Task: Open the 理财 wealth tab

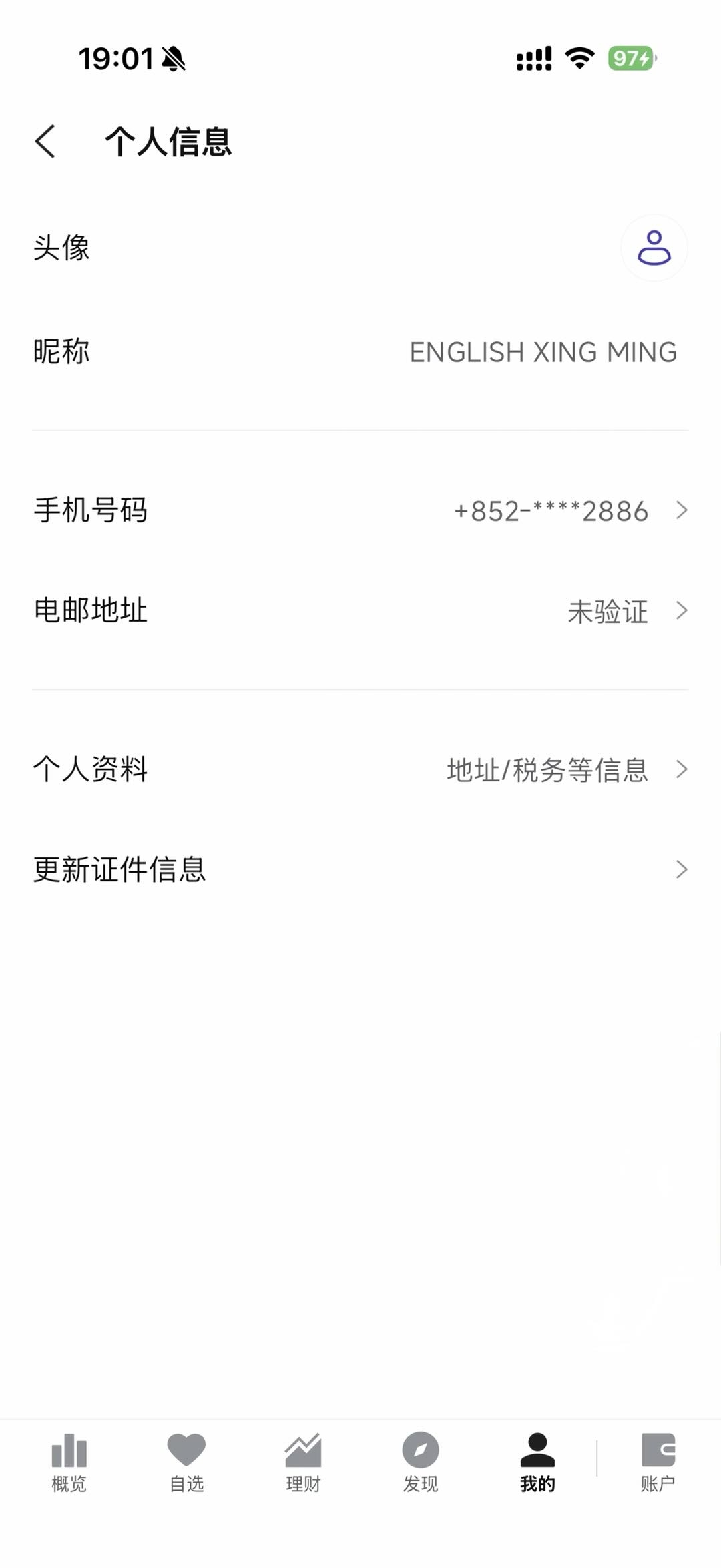Action: pyautogui.click(x=303, y=1462)
